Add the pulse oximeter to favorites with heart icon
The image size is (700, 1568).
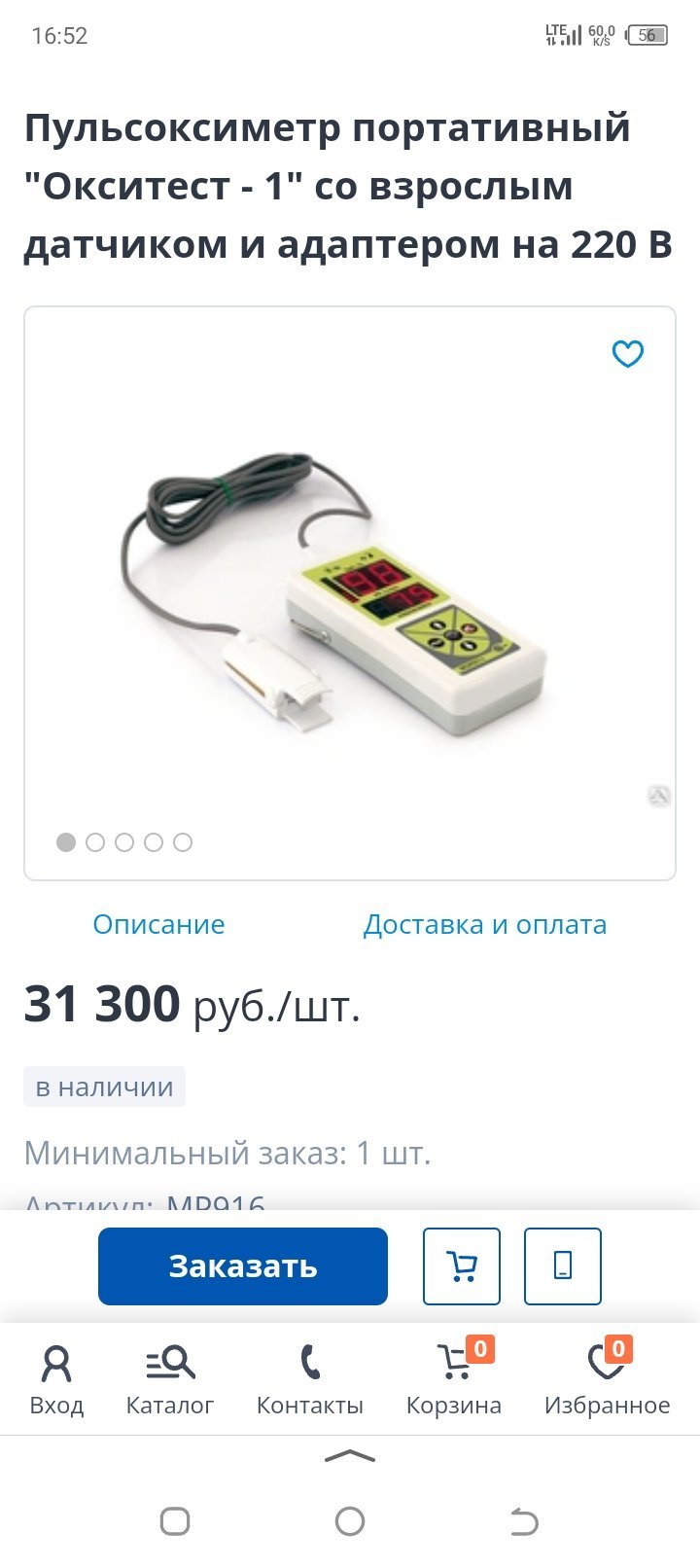(x=628, y=353)
